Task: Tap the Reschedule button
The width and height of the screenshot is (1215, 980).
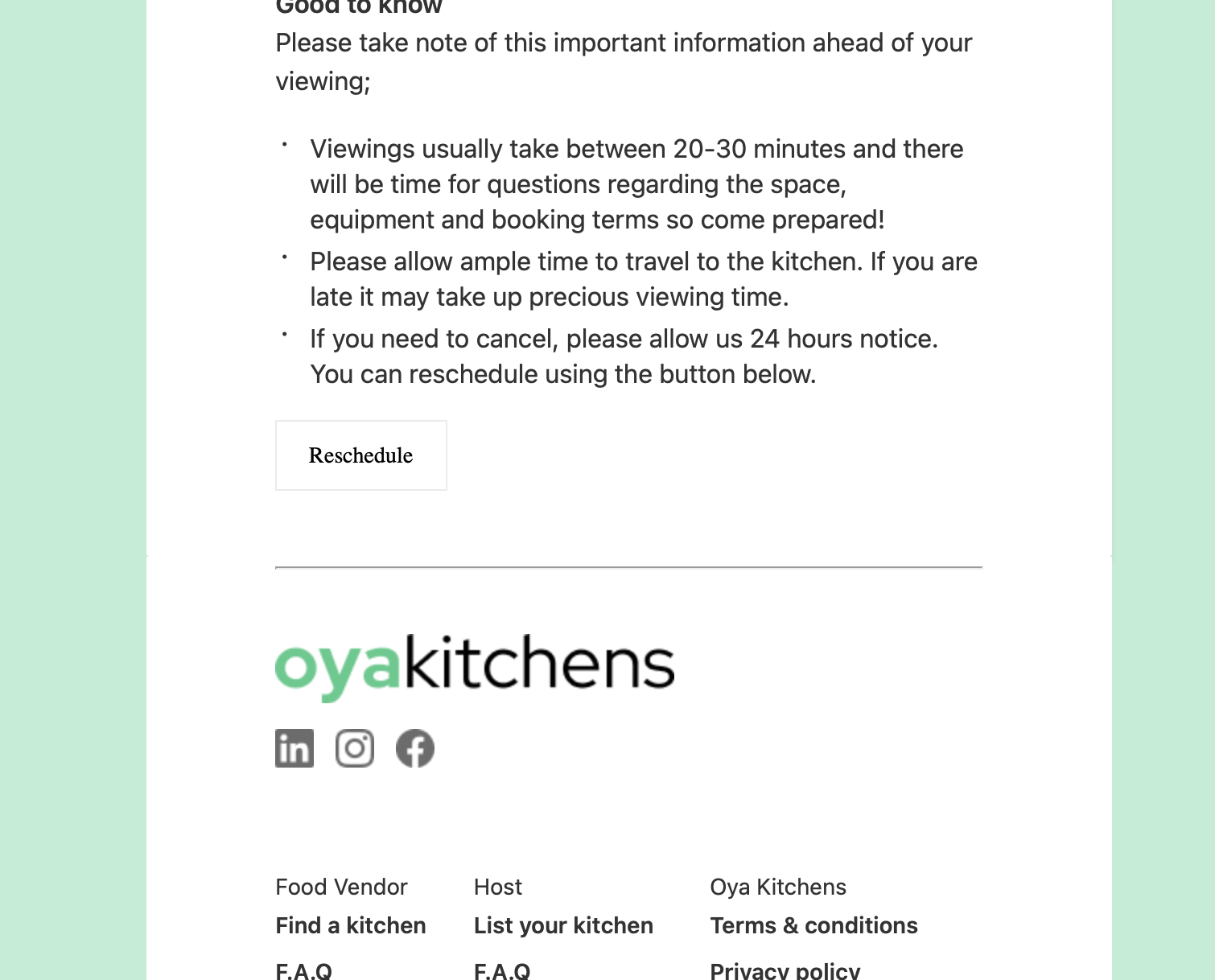Action: click(x=360, y=455)
